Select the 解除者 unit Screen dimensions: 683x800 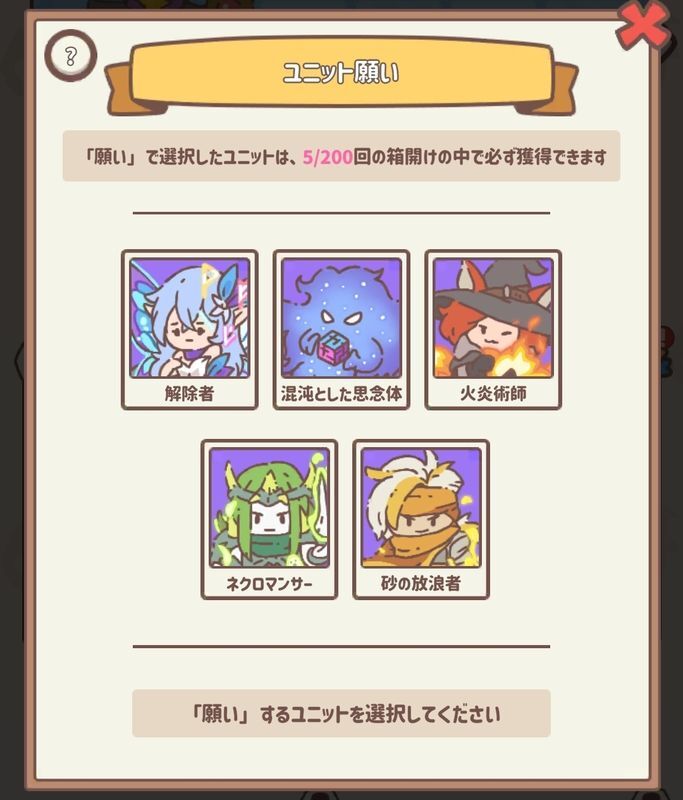pos(189,328)
